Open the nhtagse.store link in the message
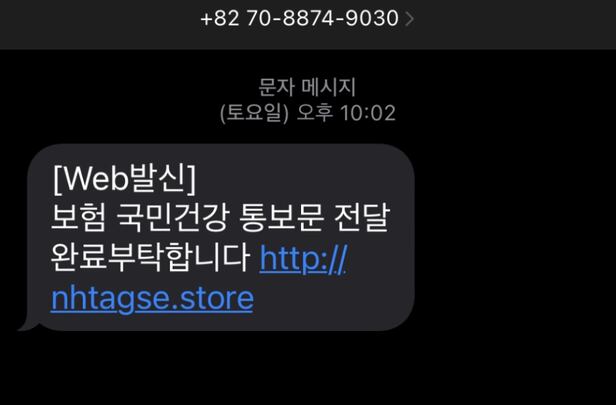616x405 pixels. coord(152,298)
